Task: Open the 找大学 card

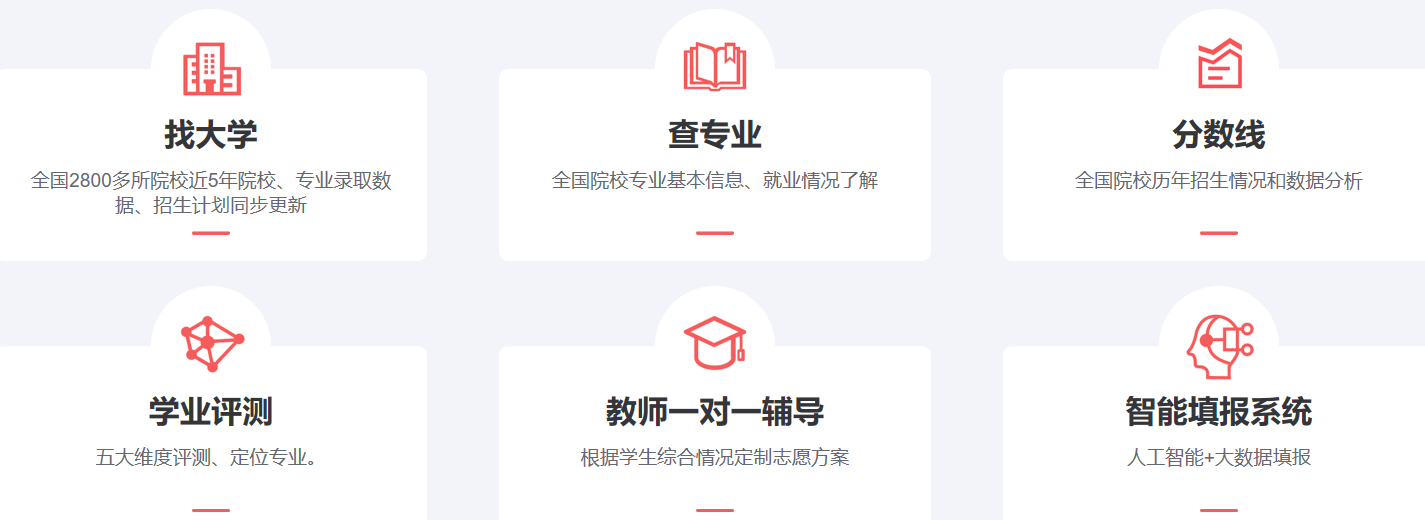Action: [x=211, y=136]
